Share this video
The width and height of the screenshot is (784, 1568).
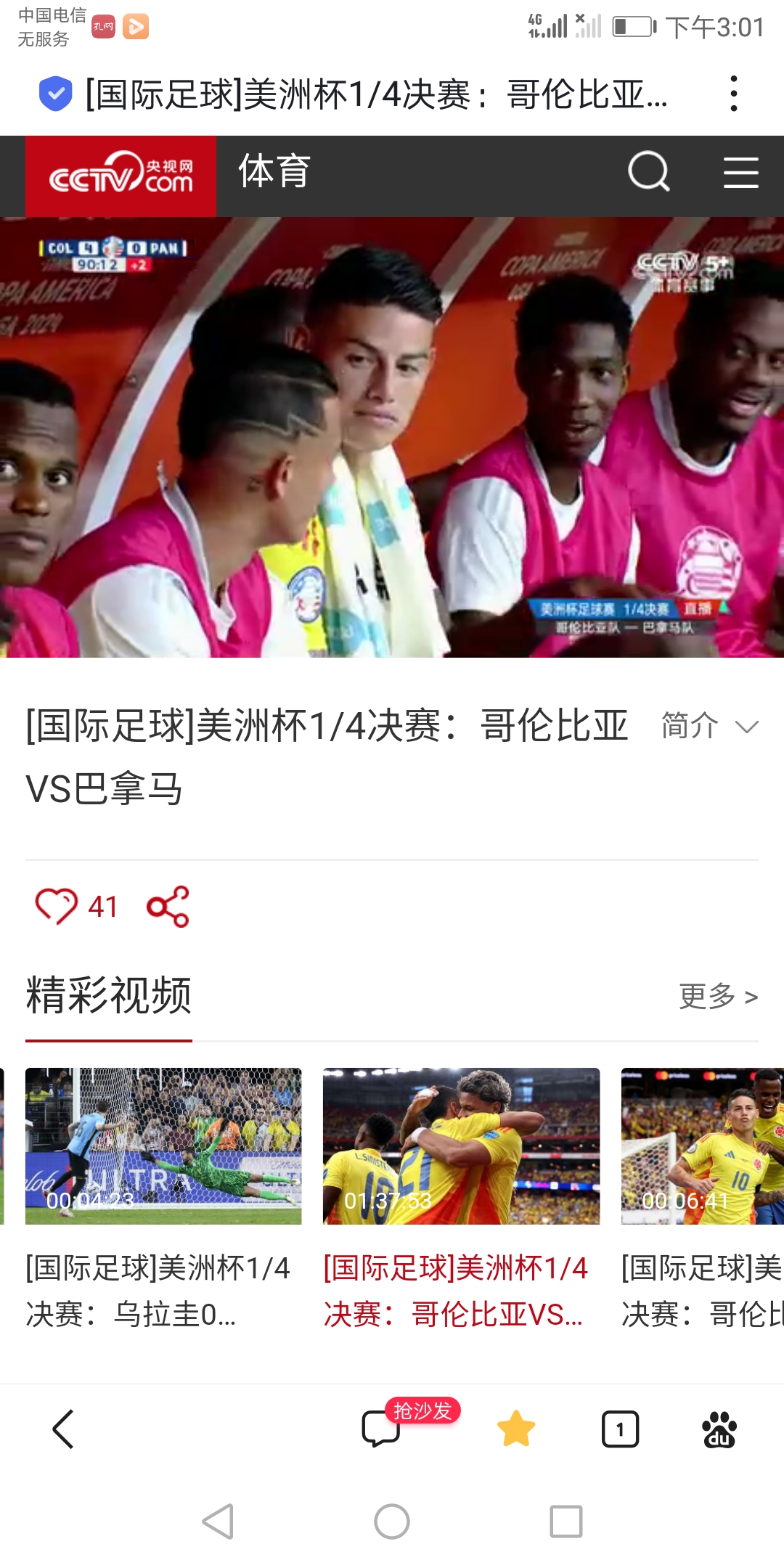(168, 906)
